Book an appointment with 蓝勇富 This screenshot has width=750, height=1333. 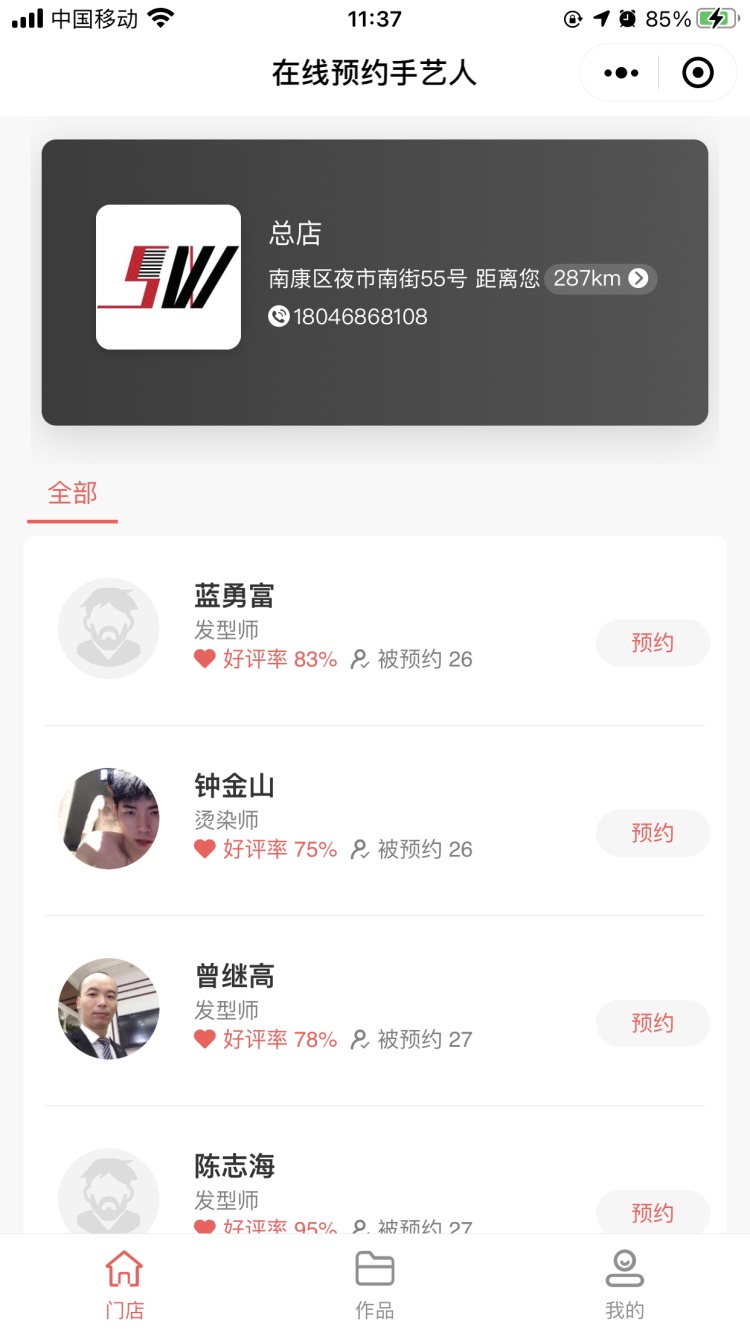[652, 643]
